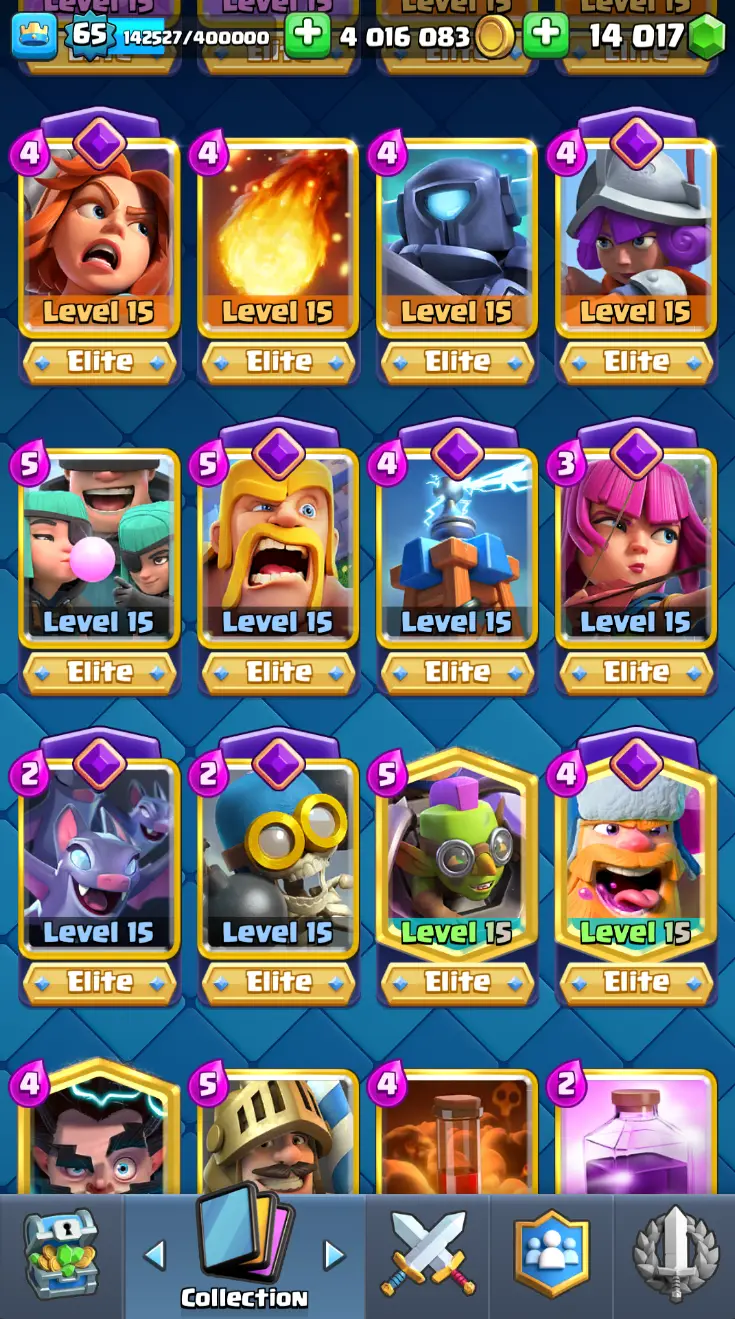Open the Goblin Machine card

point(457,855)
